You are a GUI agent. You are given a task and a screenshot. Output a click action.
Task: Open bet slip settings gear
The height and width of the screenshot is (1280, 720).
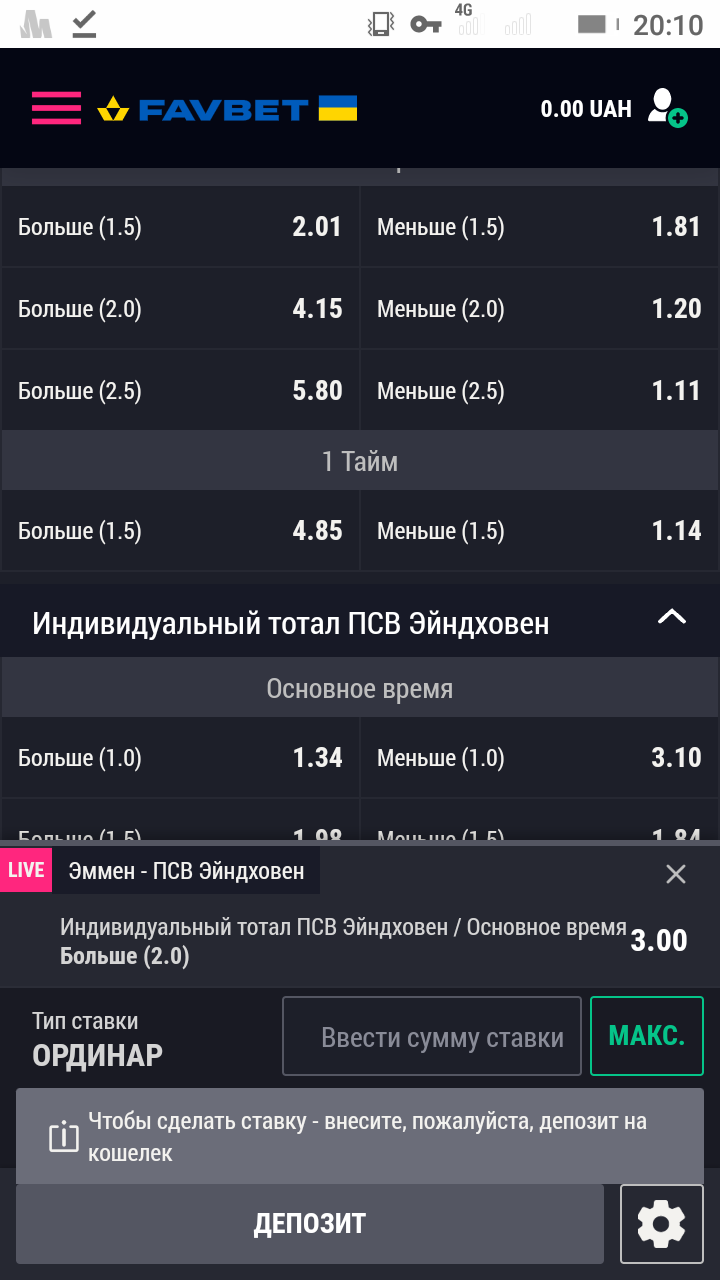pos(661,1223)
